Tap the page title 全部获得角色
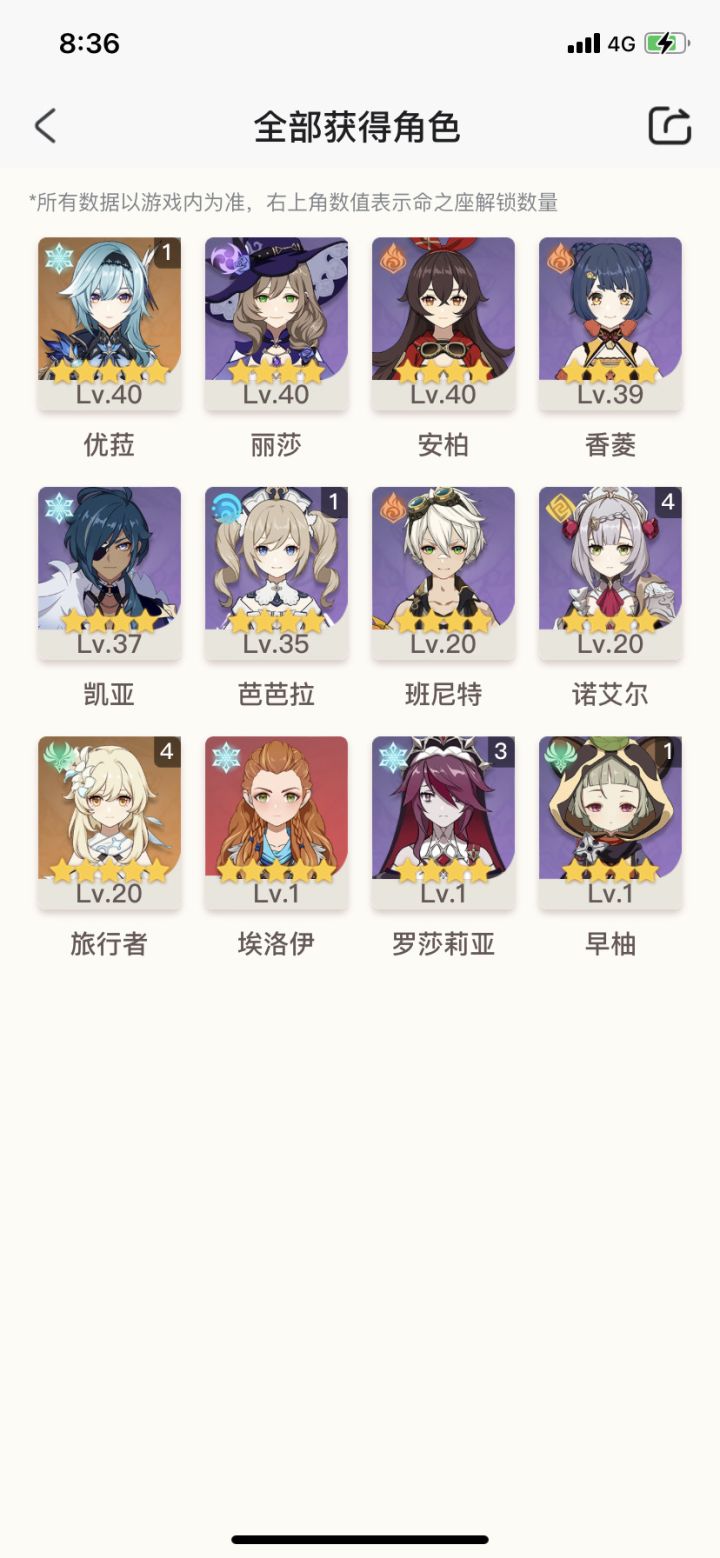This screenshot has width=720, height=1558. pos(360,126)
